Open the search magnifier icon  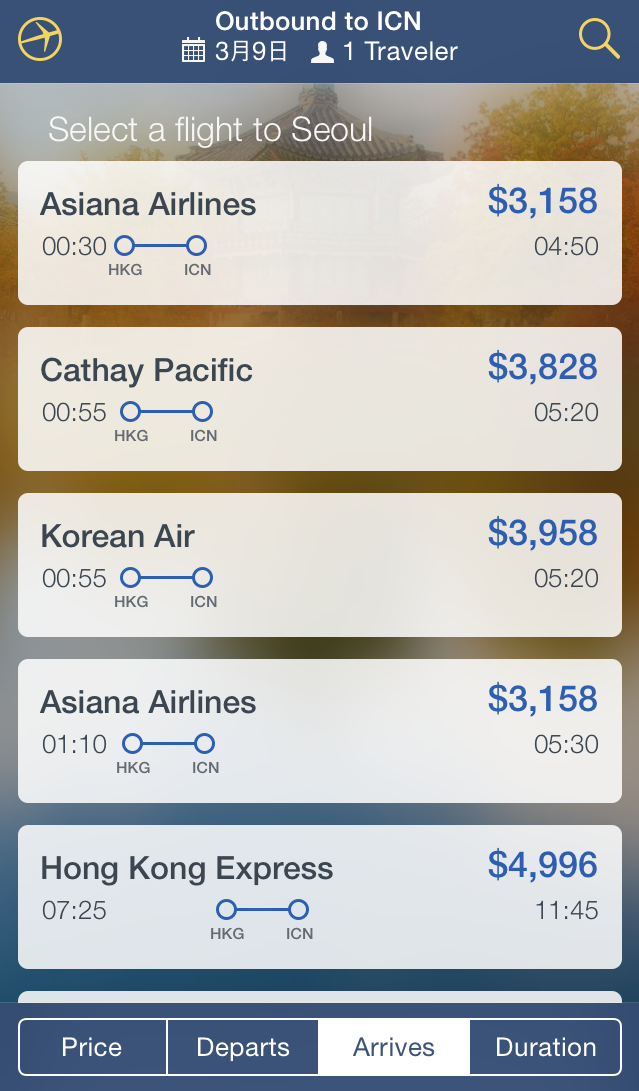[x=599, y=39]
